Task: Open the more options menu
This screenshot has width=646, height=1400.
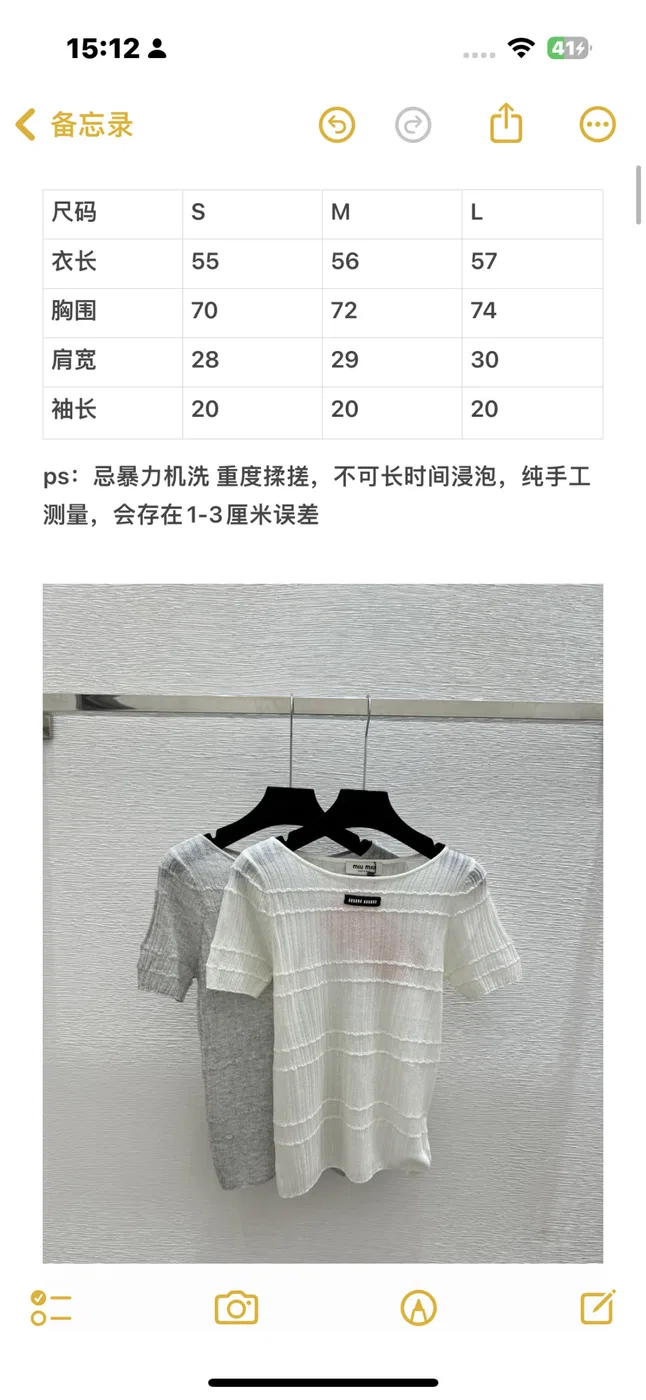Action: coord(598,125)
